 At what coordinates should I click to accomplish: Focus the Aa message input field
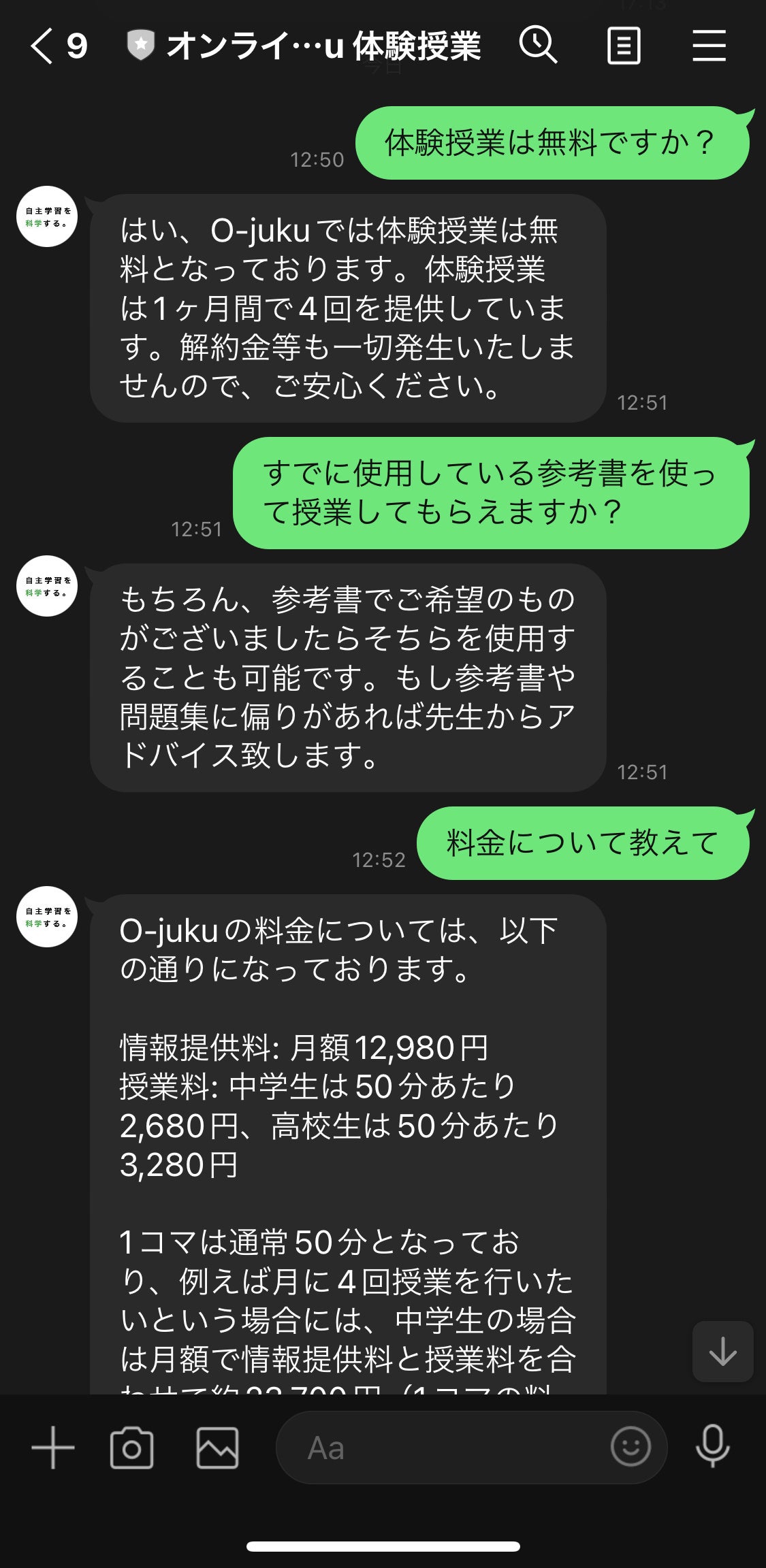point(443,1448)
